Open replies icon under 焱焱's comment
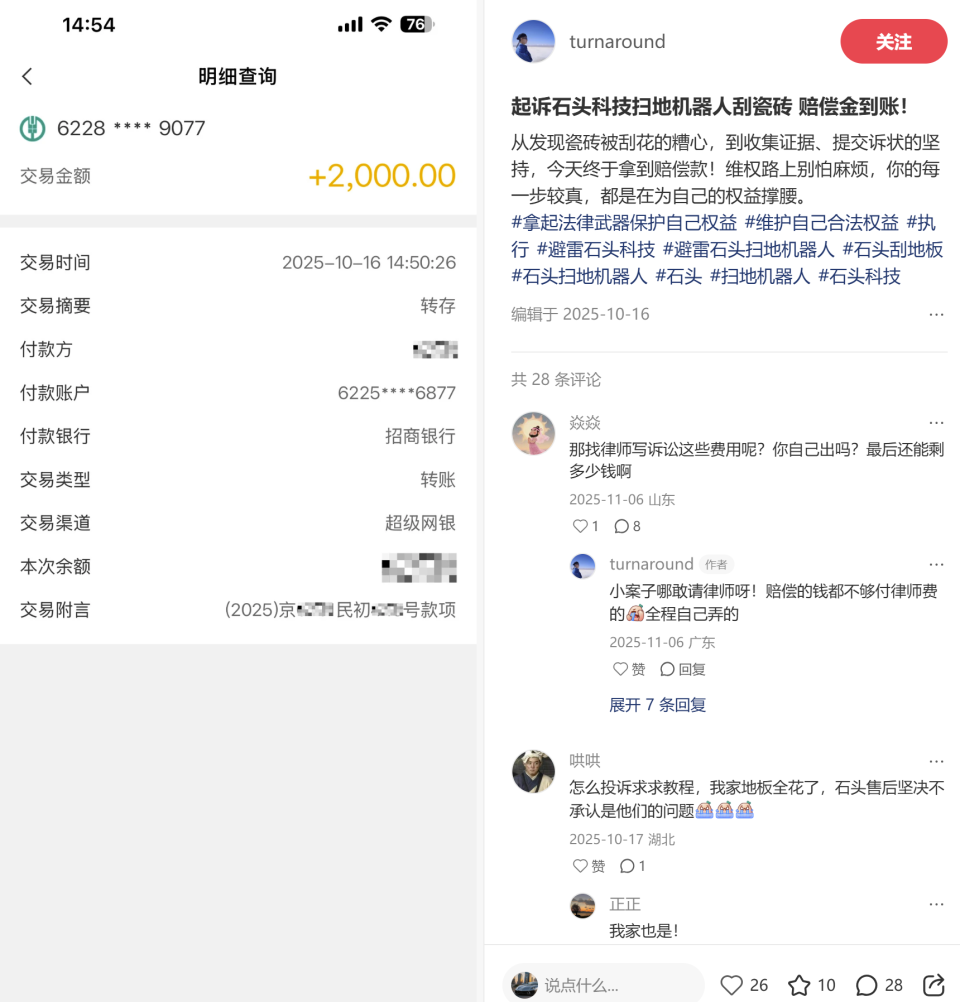Screen dimensions: 960x1002 [x=627, y=526]
